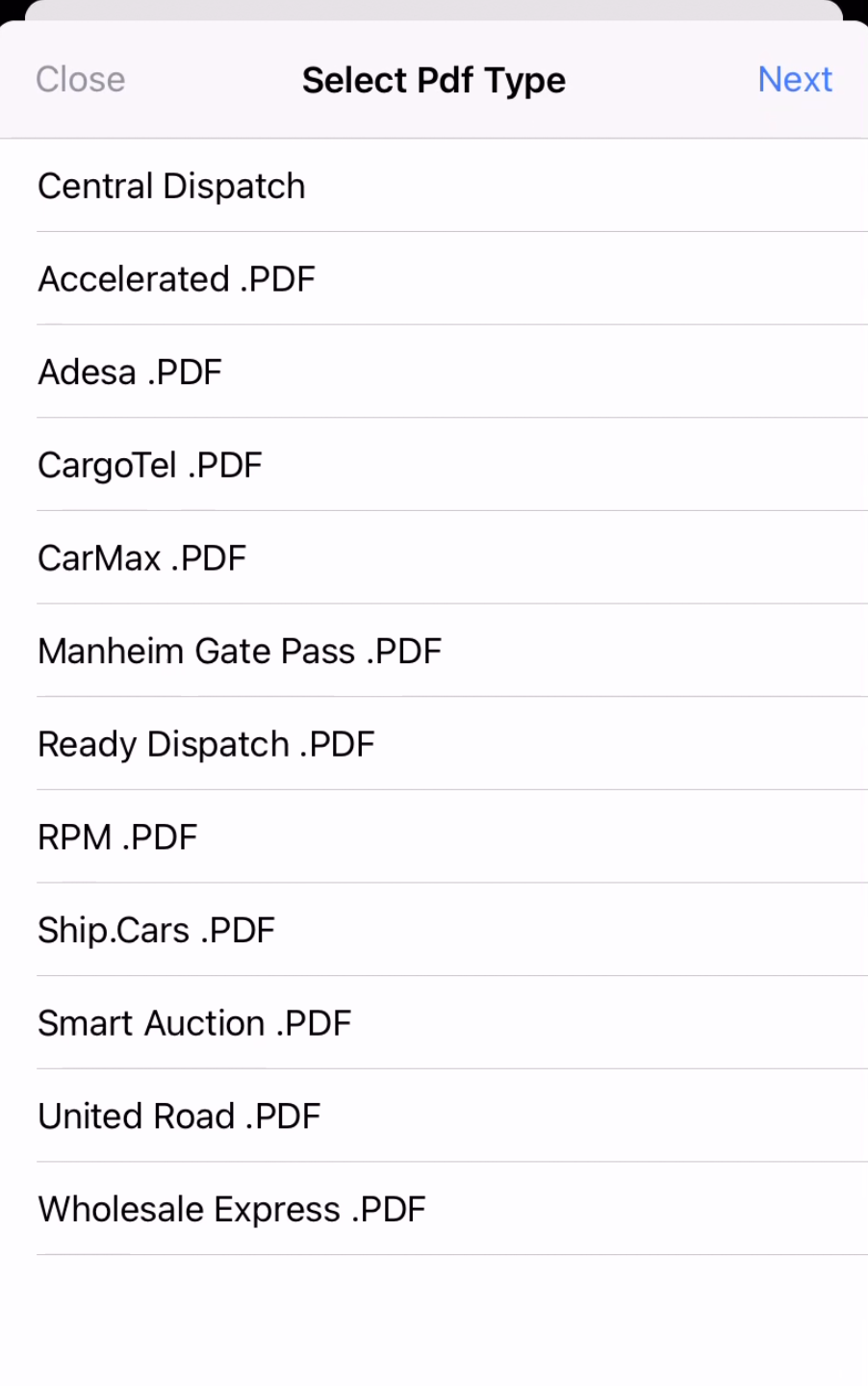
Task: Close the Select Pdf Type sheet
Action: [x=81, y=80]
